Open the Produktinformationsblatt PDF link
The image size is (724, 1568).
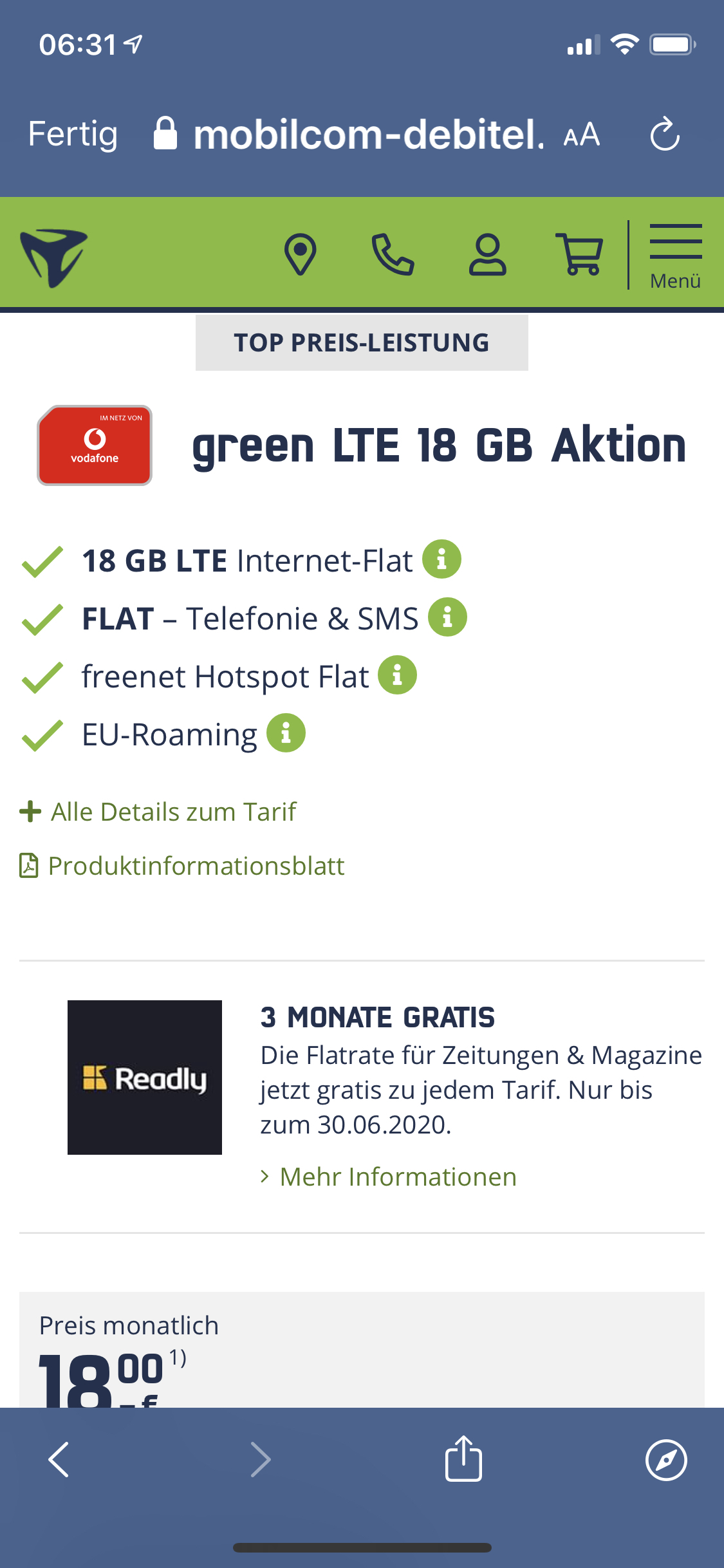[182, 866]
